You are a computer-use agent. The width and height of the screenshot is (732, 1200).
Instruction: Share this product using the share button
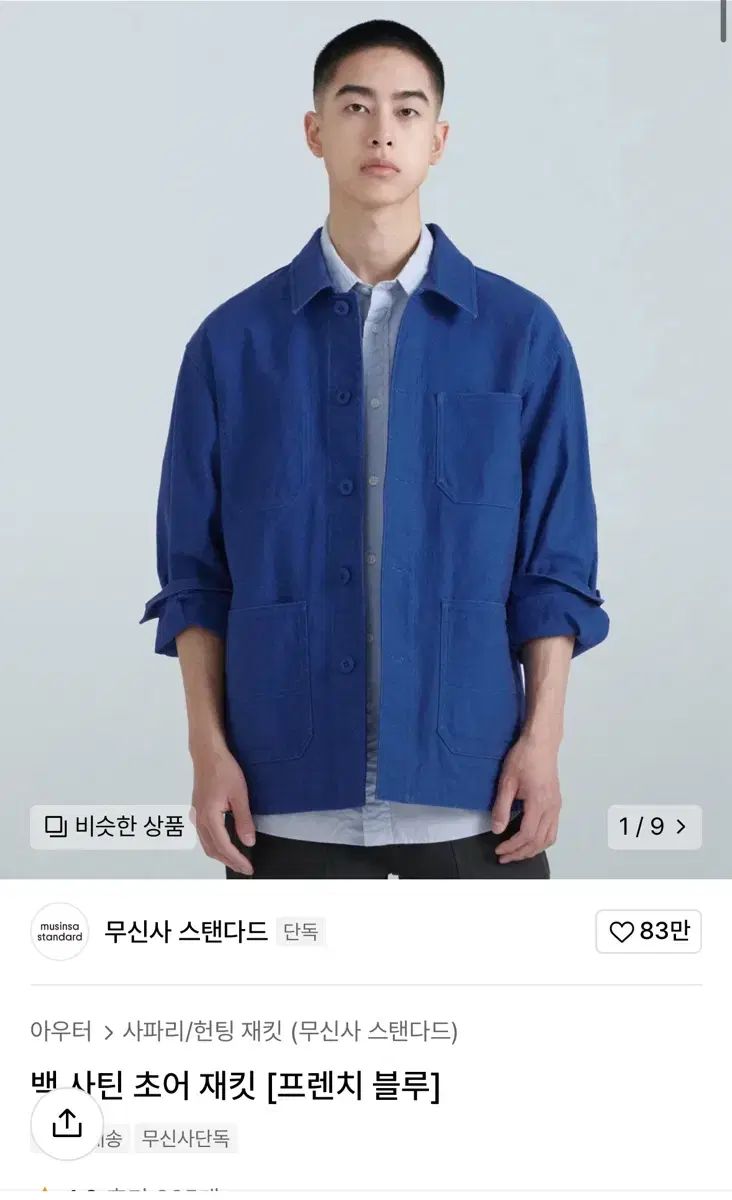pos(67,1123)
